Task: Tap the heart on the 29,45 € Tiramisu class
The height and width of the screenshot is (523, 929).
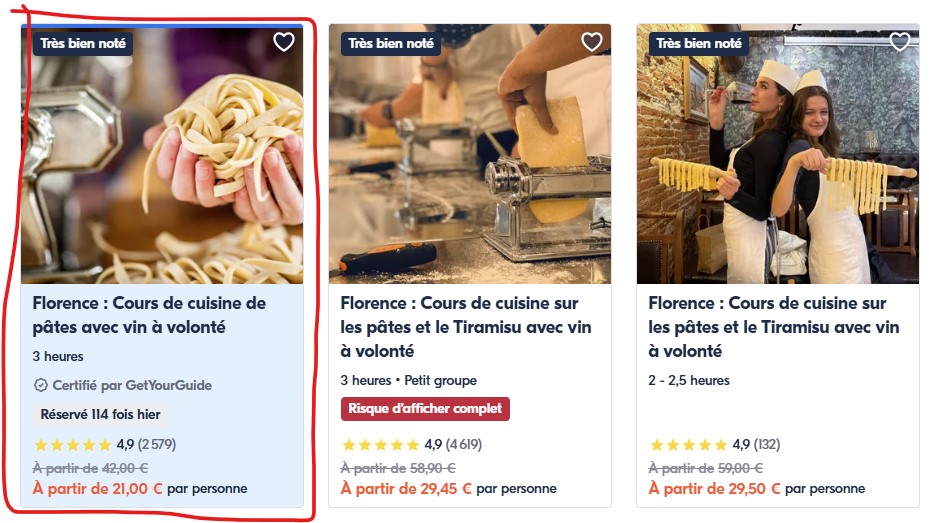Action: (592, 42)
